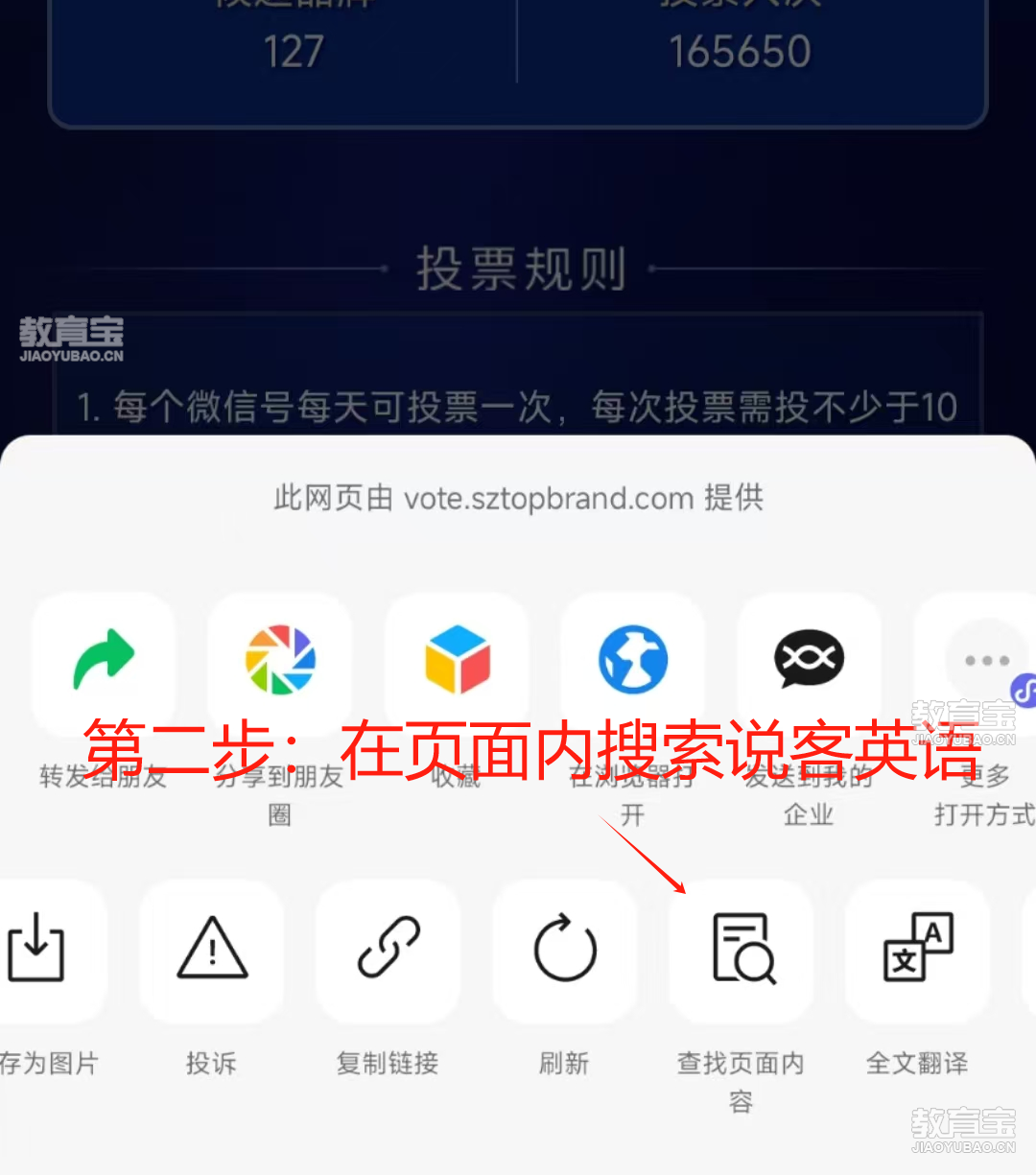
Task: Tap 转发给朋友 to forward to a friend
Action: (x=104, y=661)
